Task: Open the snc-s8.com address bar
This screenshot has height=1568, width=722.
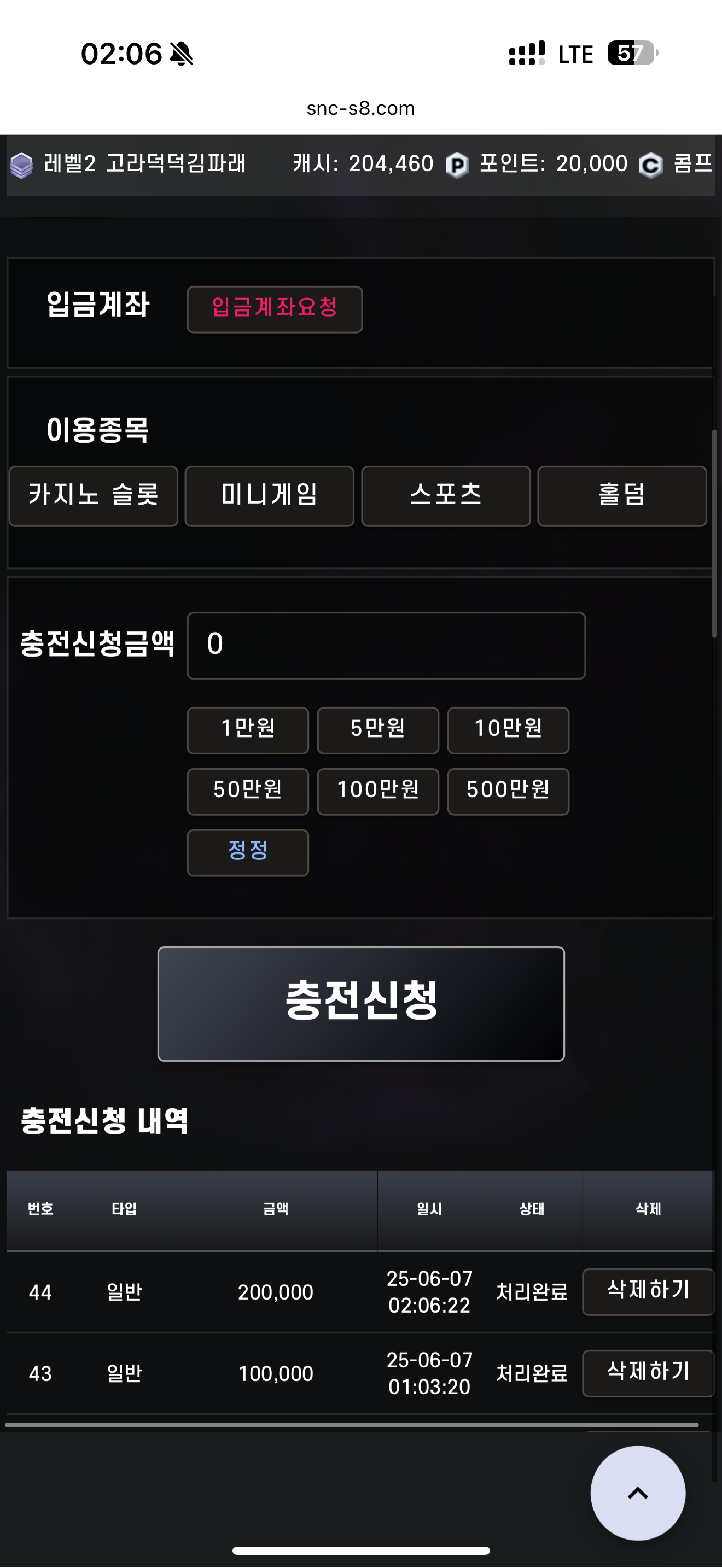Action: 361,108
